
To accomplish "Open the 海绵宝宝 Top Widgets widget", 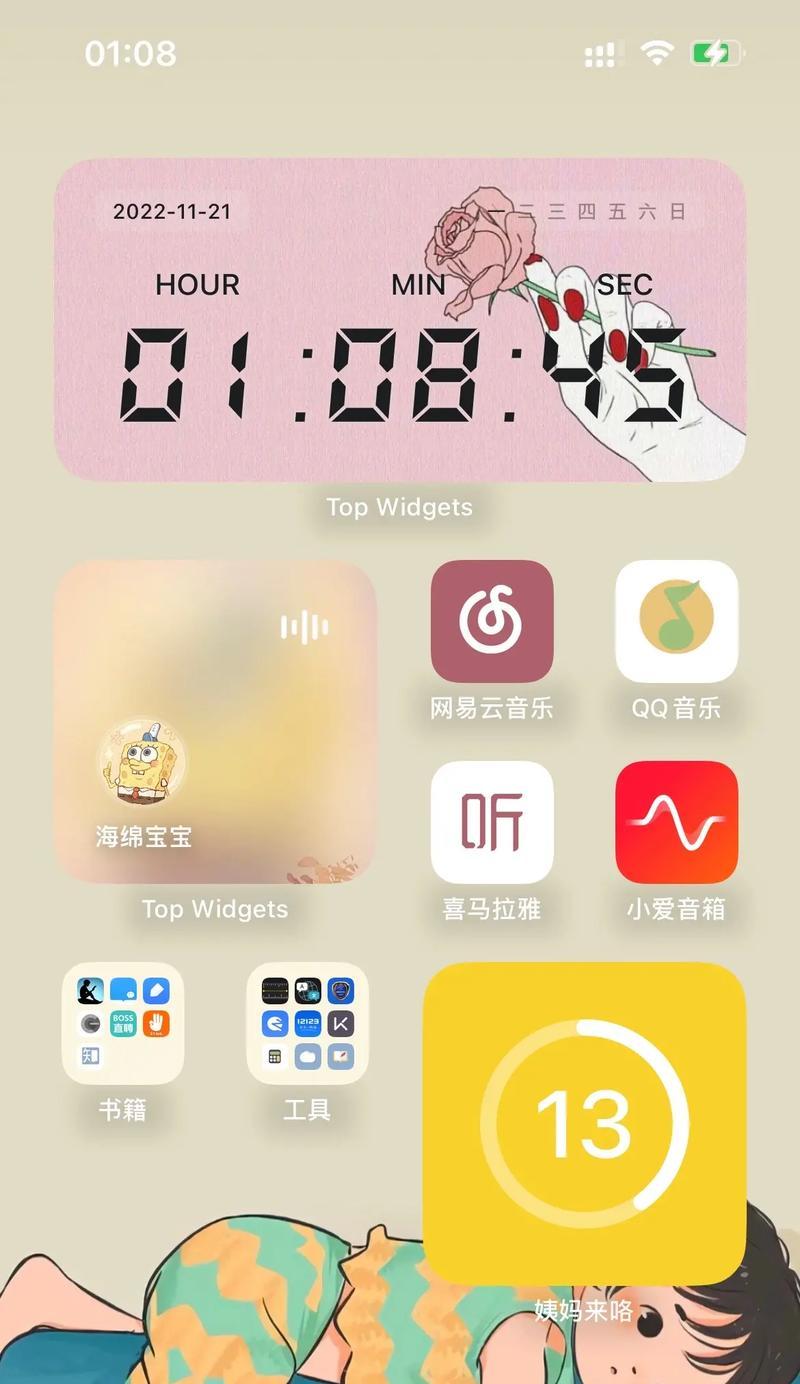I will coord(215,721).
